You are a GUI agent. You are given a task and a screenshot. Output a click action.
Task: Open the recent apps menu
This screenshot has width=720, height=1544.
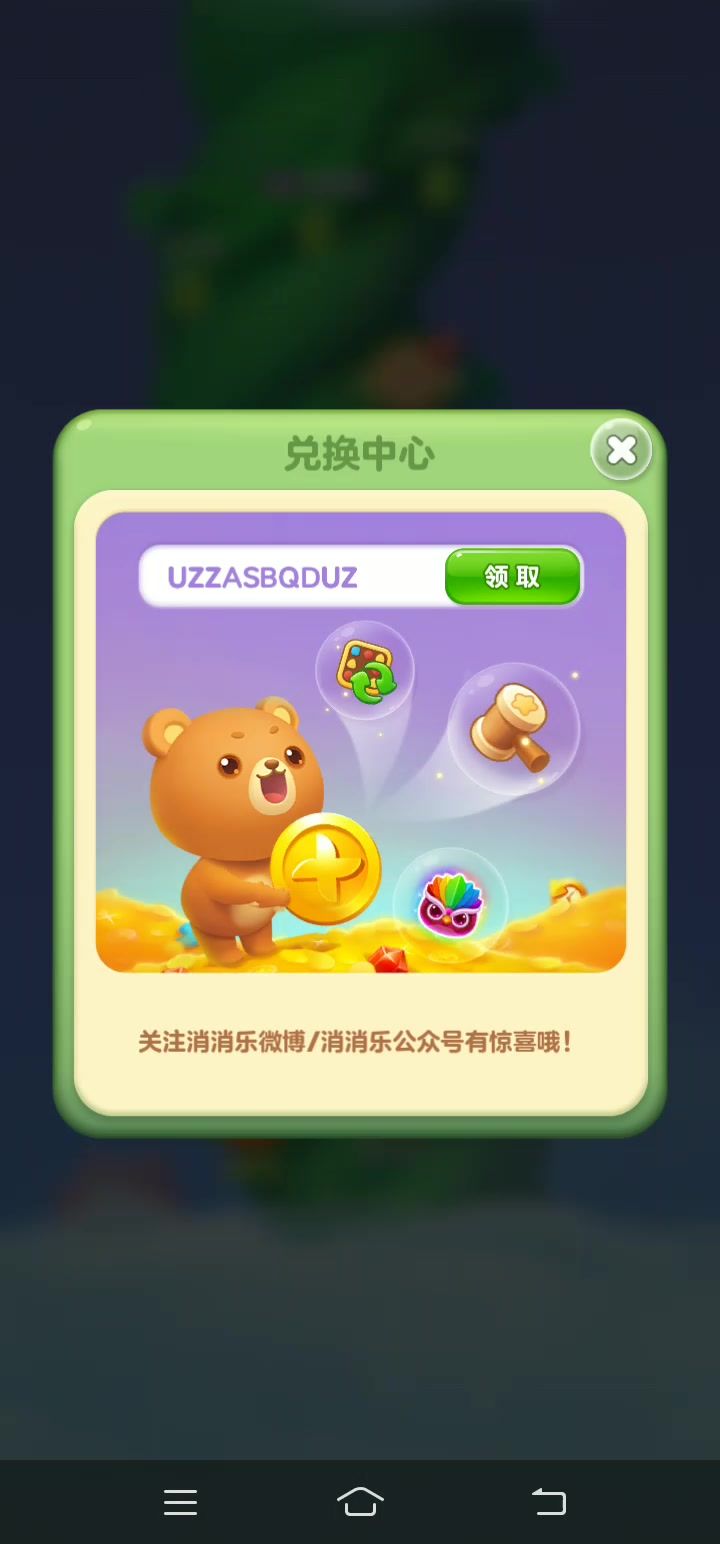[x=180, y=1501]
